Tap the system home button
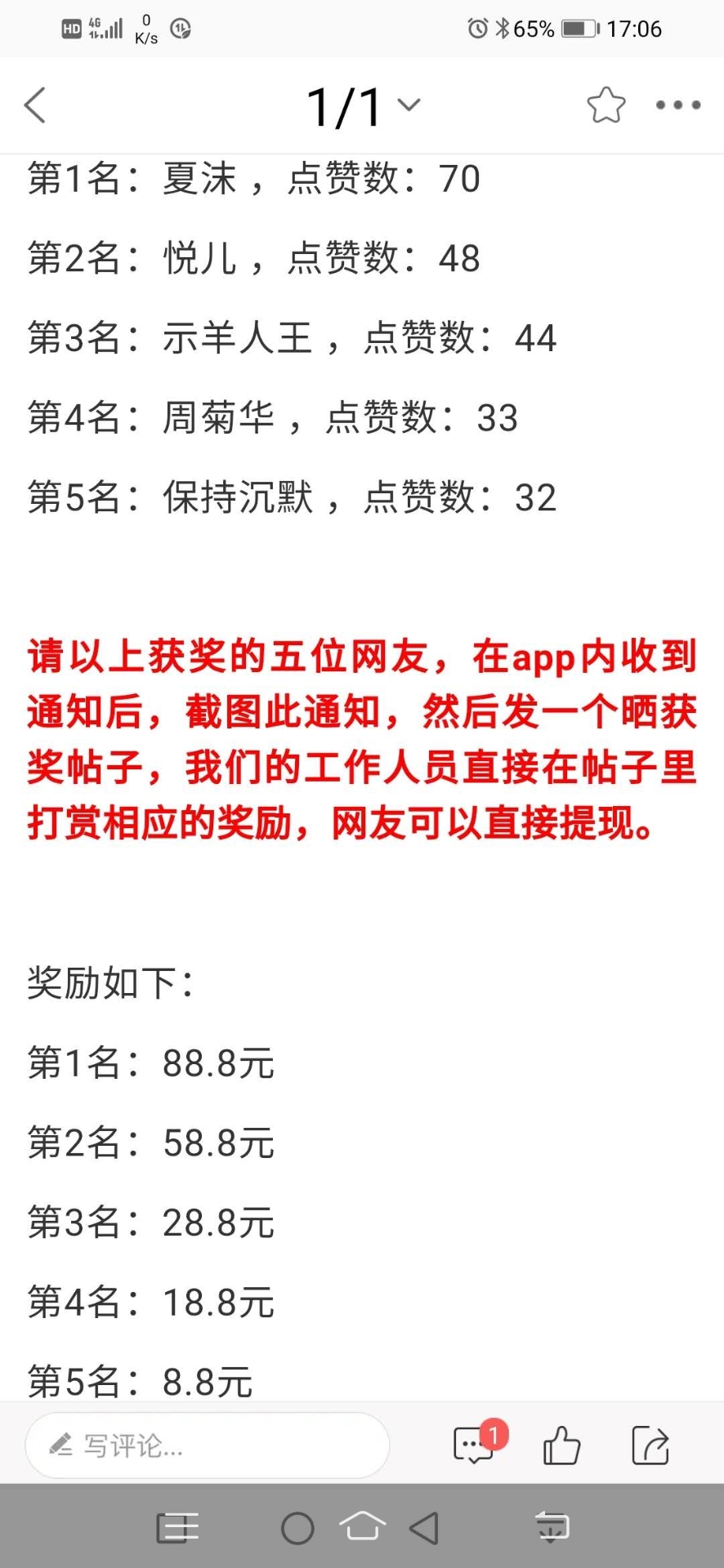724x1568 pixels. click(362, 1526)
